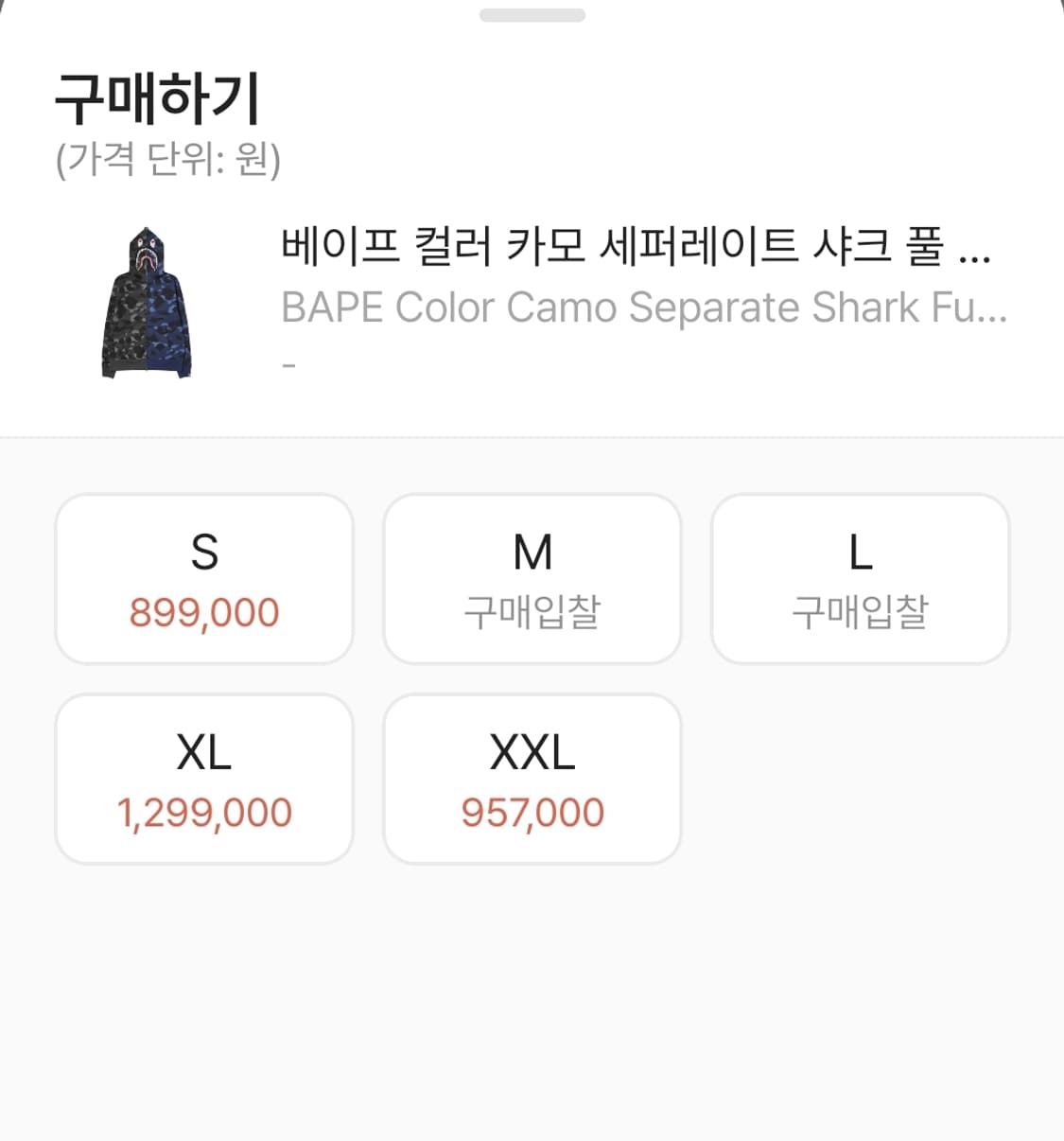Click 구매입찰 text inside the M tile
The image size is (1064, 1141).
[532, 613]
